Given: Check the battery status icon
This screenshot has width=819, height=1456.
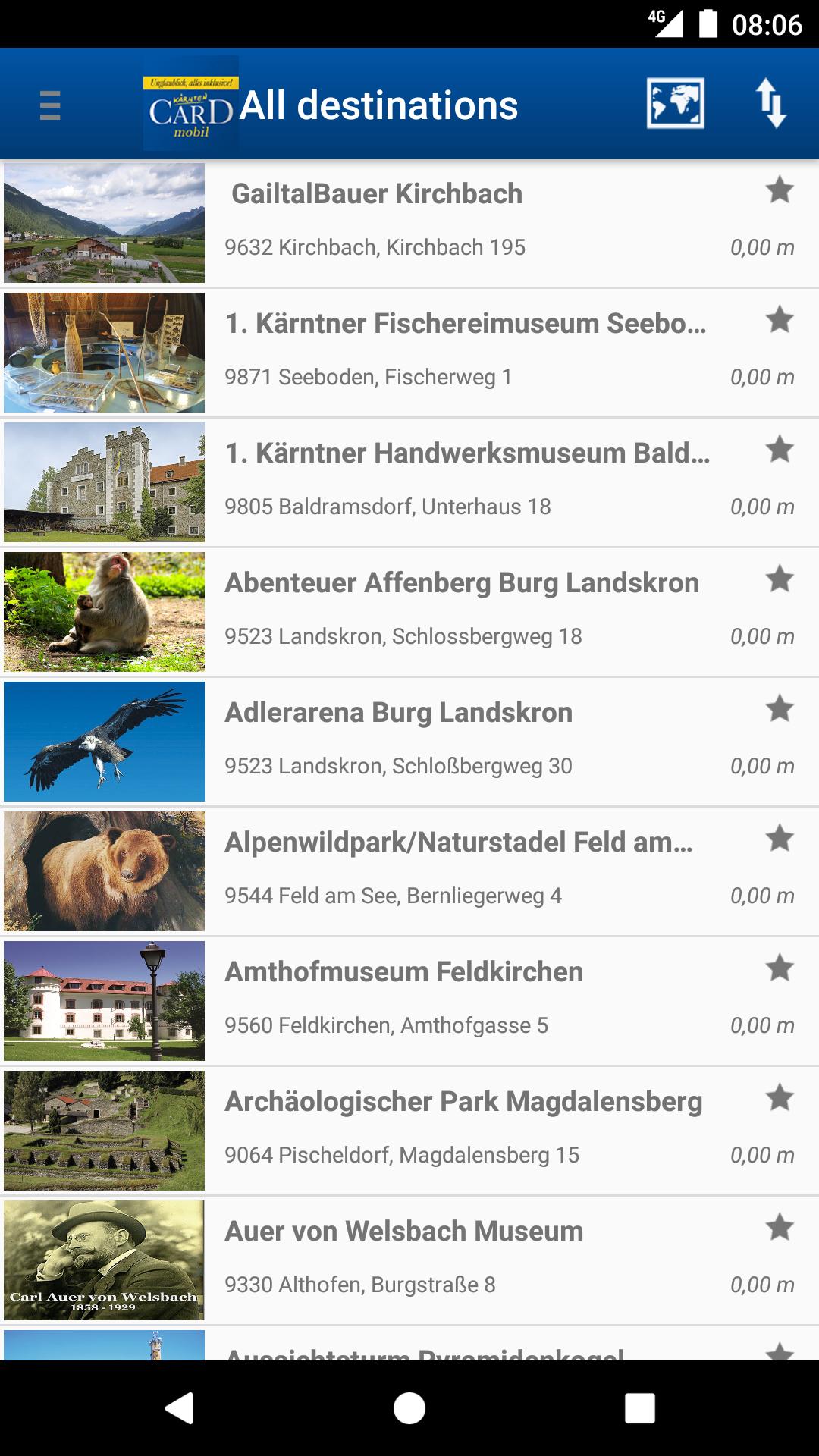Looking at the screenshot, I should 707,22.
